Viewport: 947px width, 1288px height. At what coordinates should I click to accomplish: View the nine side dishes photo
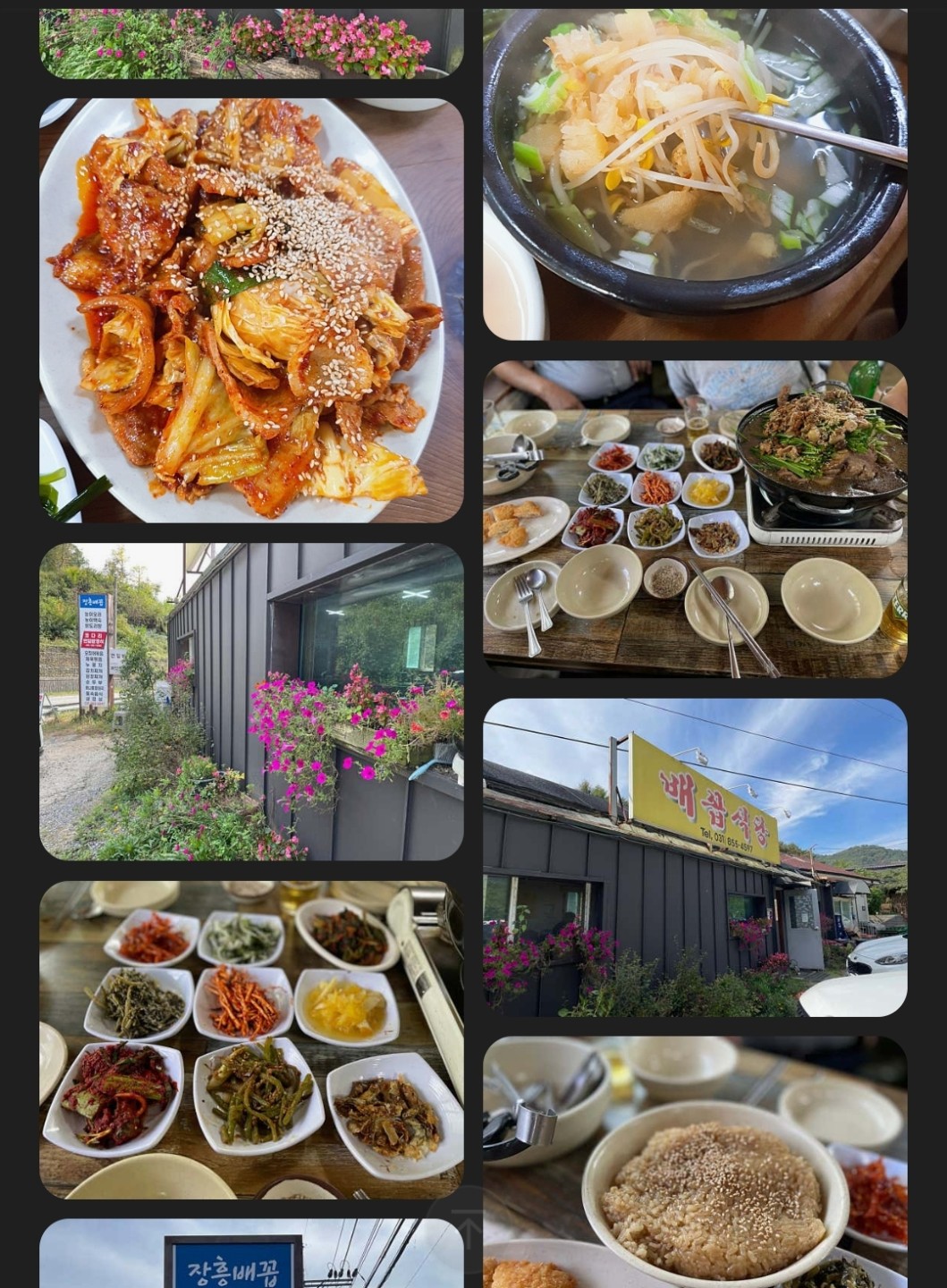[251, 1039]
